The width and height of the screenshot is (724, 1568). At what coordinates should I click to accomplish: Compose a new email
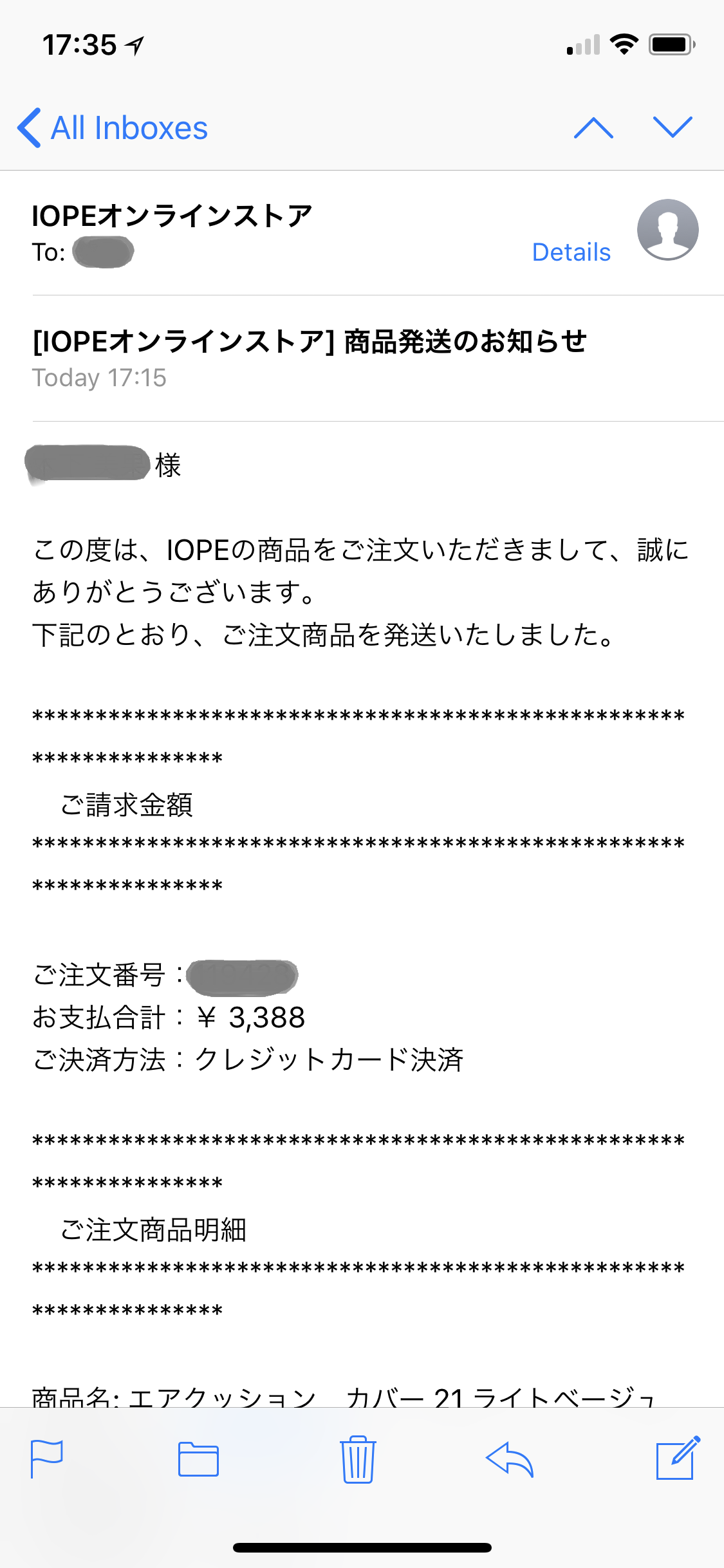point(678,1457)
